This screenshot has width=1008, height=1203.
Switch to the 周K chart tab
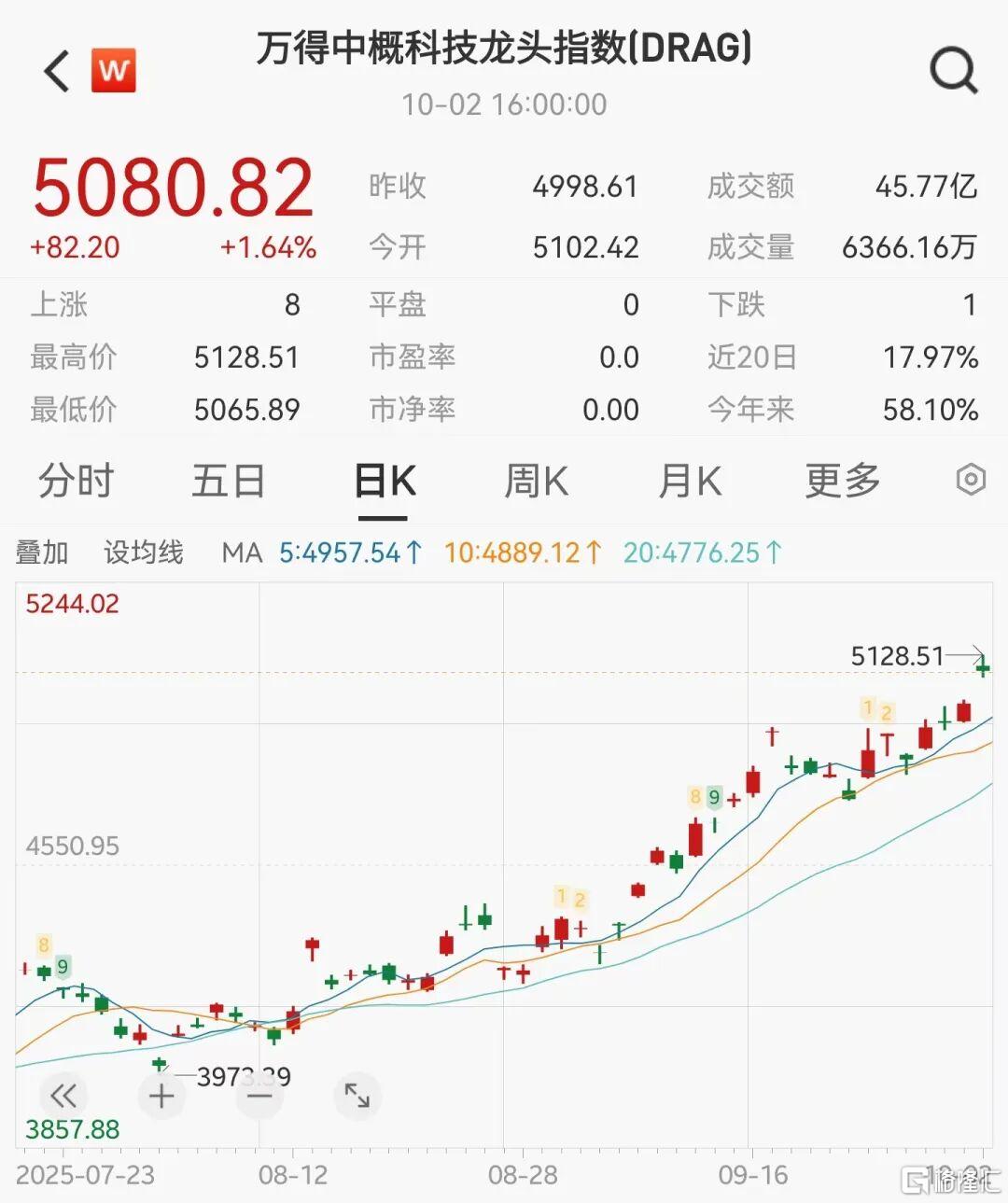click(x=536, y=482)
